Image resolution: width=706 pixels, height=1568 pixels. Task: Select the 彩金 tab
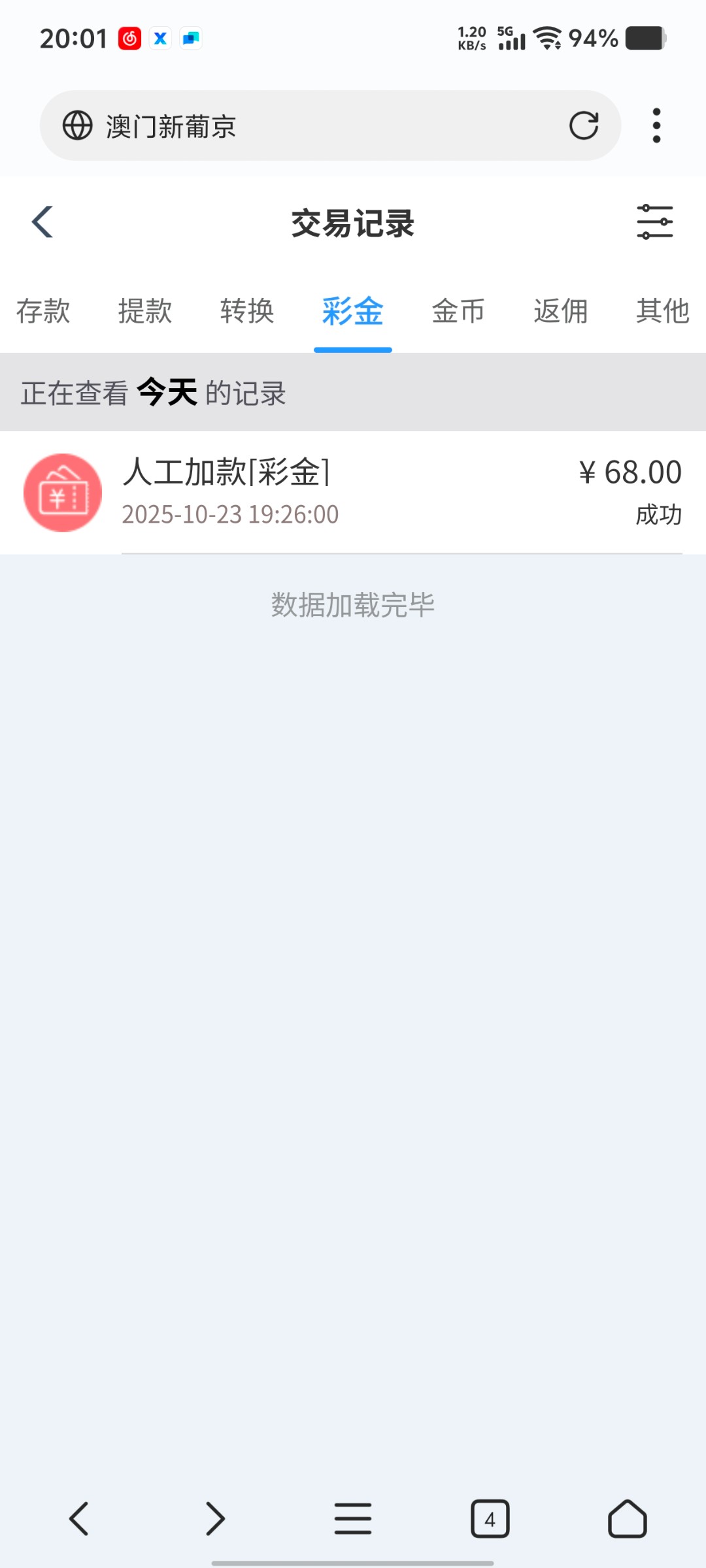[352, 311]
